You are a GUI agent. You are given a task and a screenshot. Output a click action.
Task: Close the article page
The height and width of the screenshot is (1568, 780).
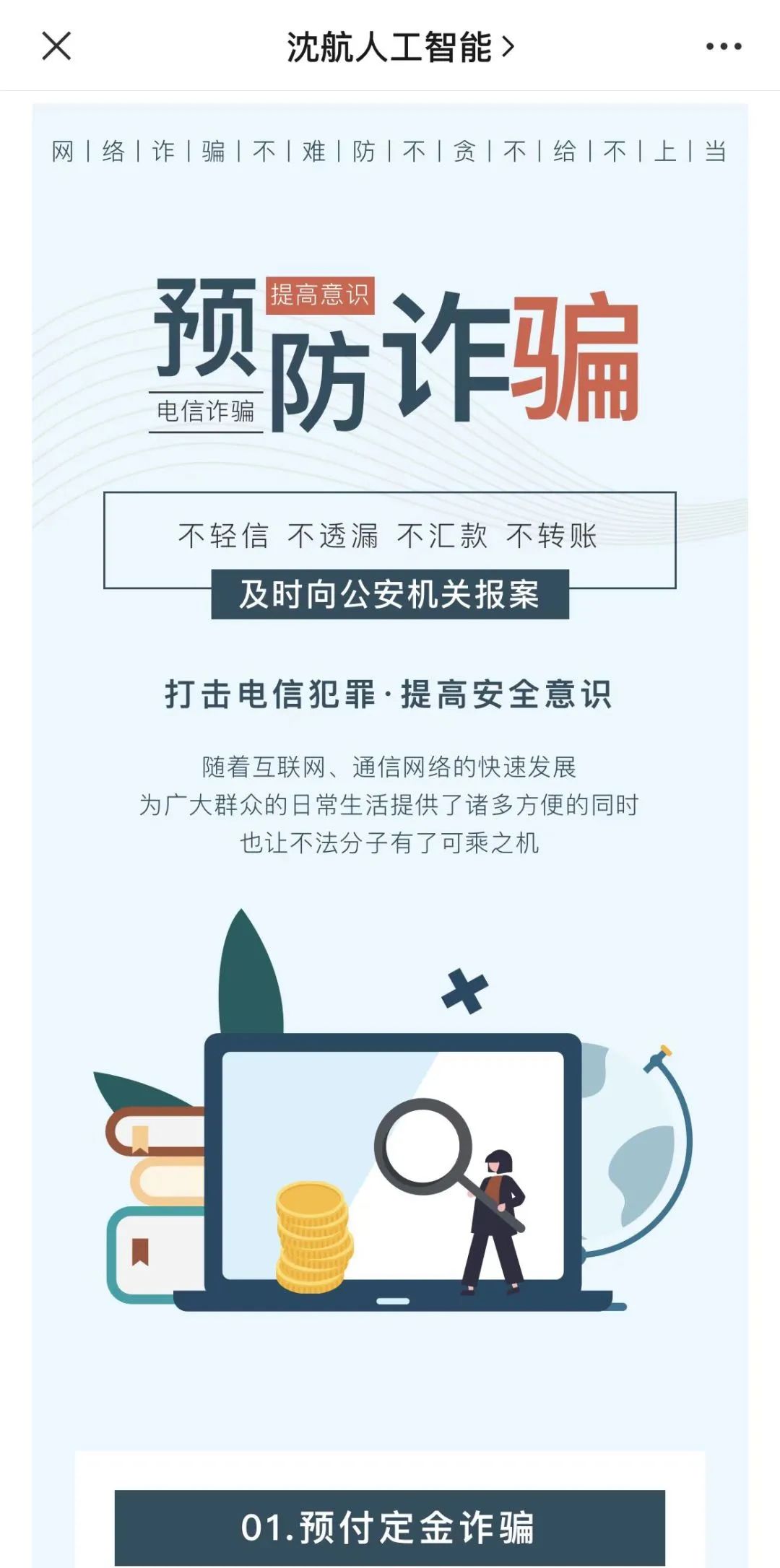pos(56,46)
